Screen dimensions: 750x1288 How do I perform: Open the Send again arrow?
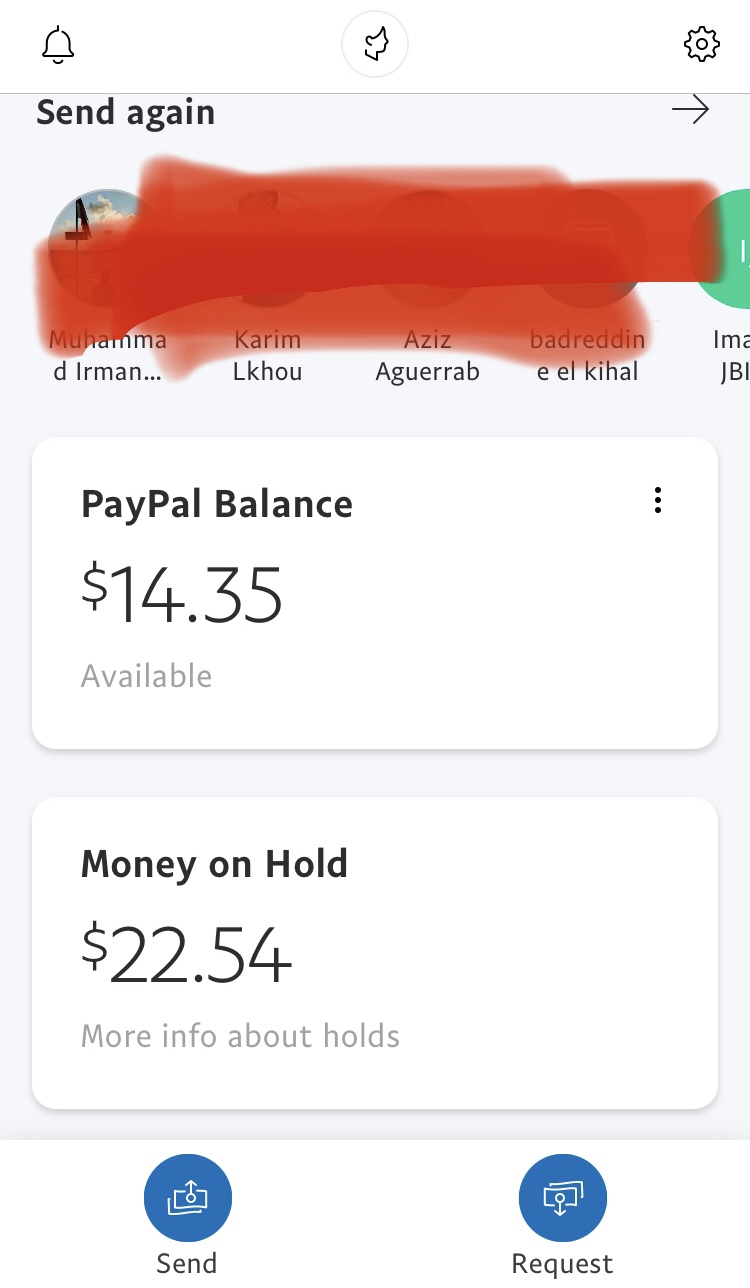pyautogui.click(x=690, y=110)
